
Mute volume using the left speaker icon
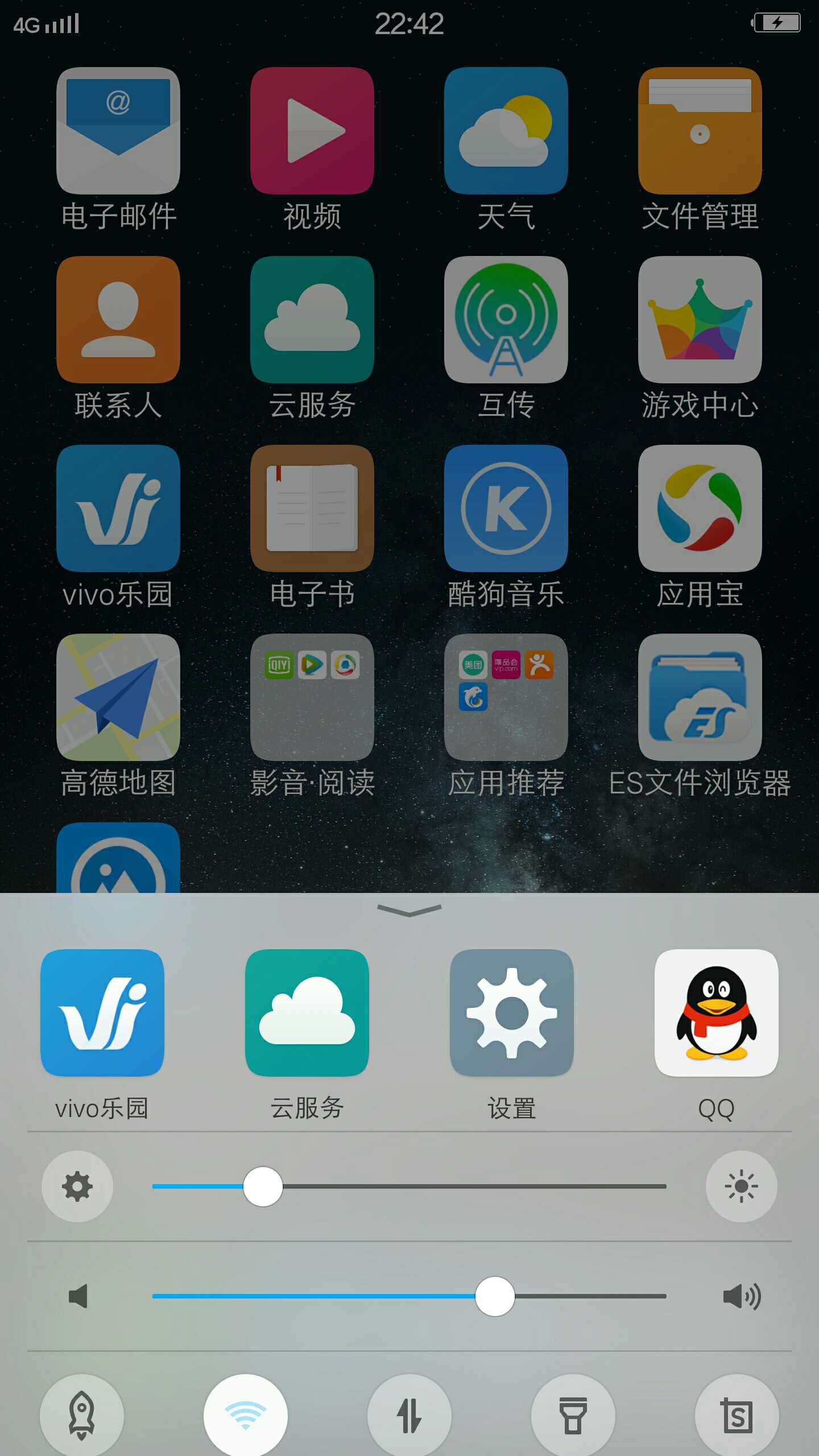point(78,1297)
